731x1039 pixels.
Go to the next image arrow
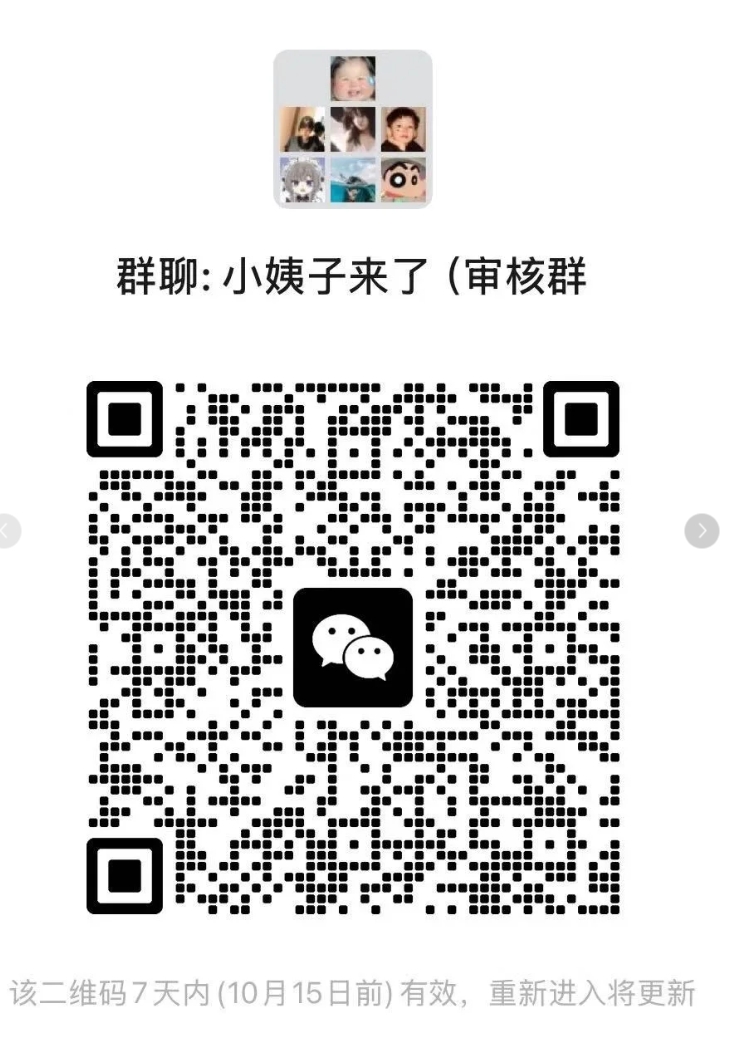pyautogui.click(x=702, y=531)
